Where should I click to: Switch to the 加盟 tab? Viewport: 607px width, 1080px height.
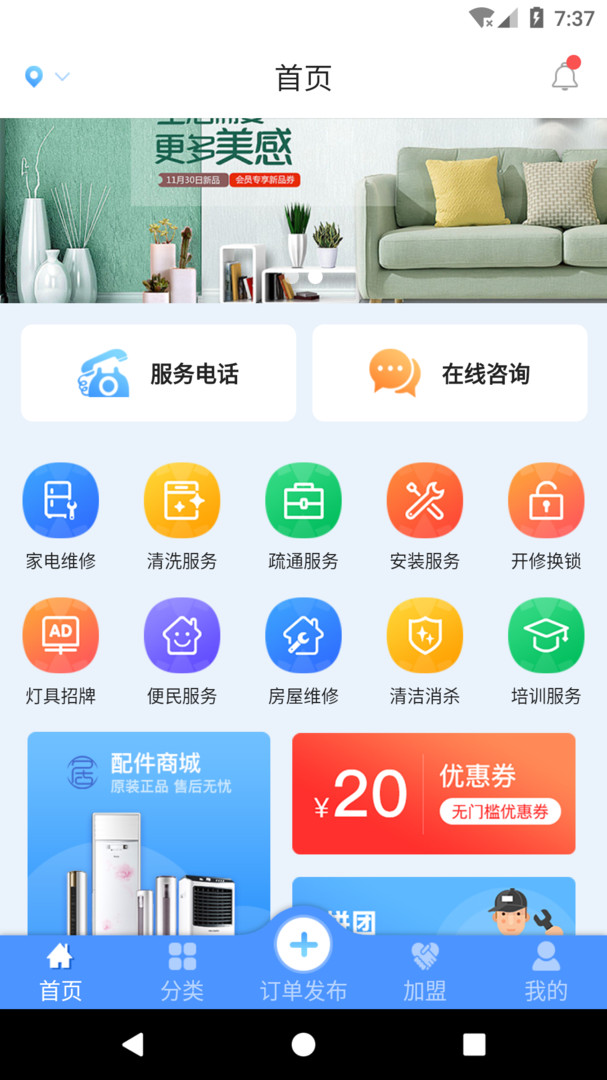click(x=425, y=972)
